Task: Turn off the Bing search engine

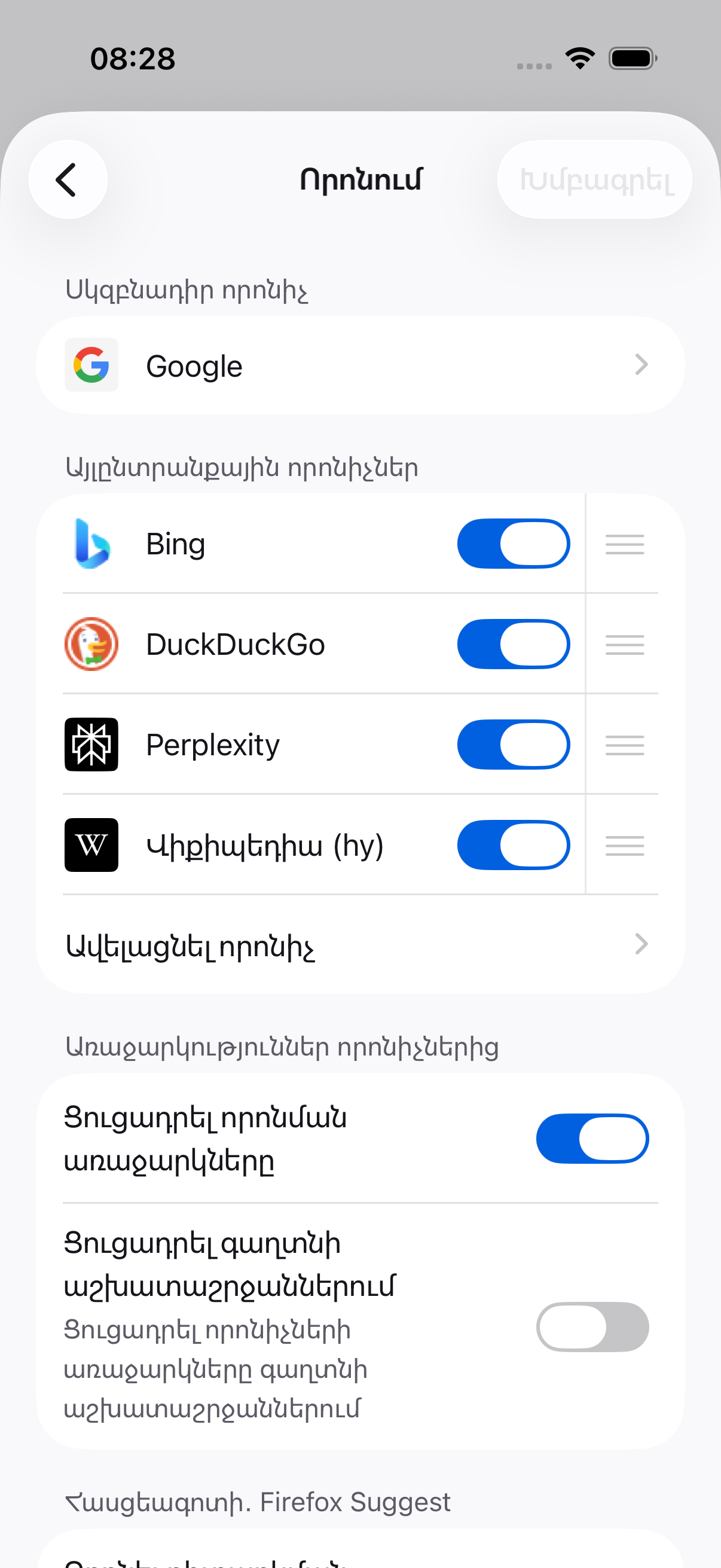Action: tap(513, 544)
